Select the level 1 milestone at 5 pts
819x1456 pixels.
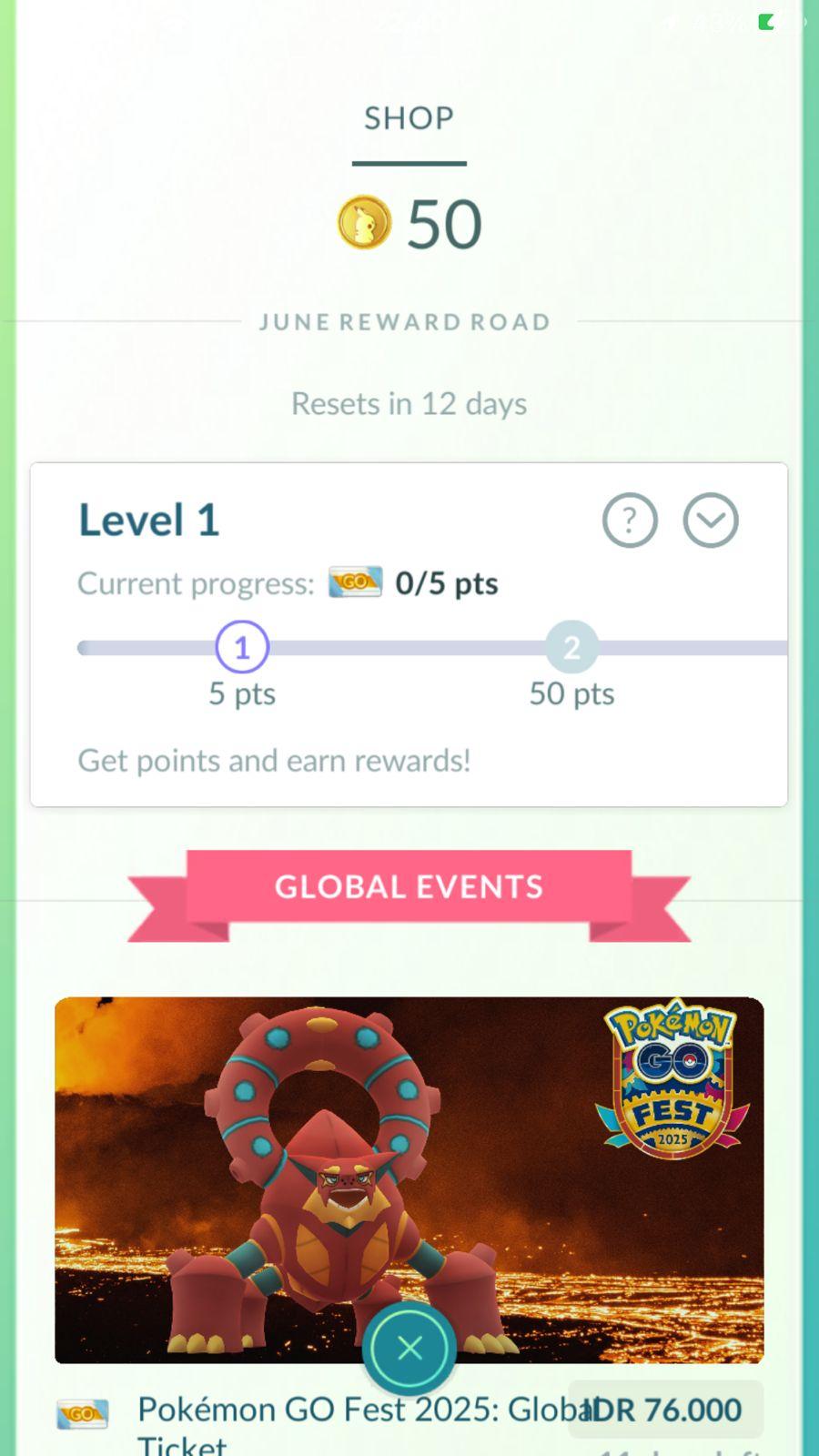coord(242,647)
